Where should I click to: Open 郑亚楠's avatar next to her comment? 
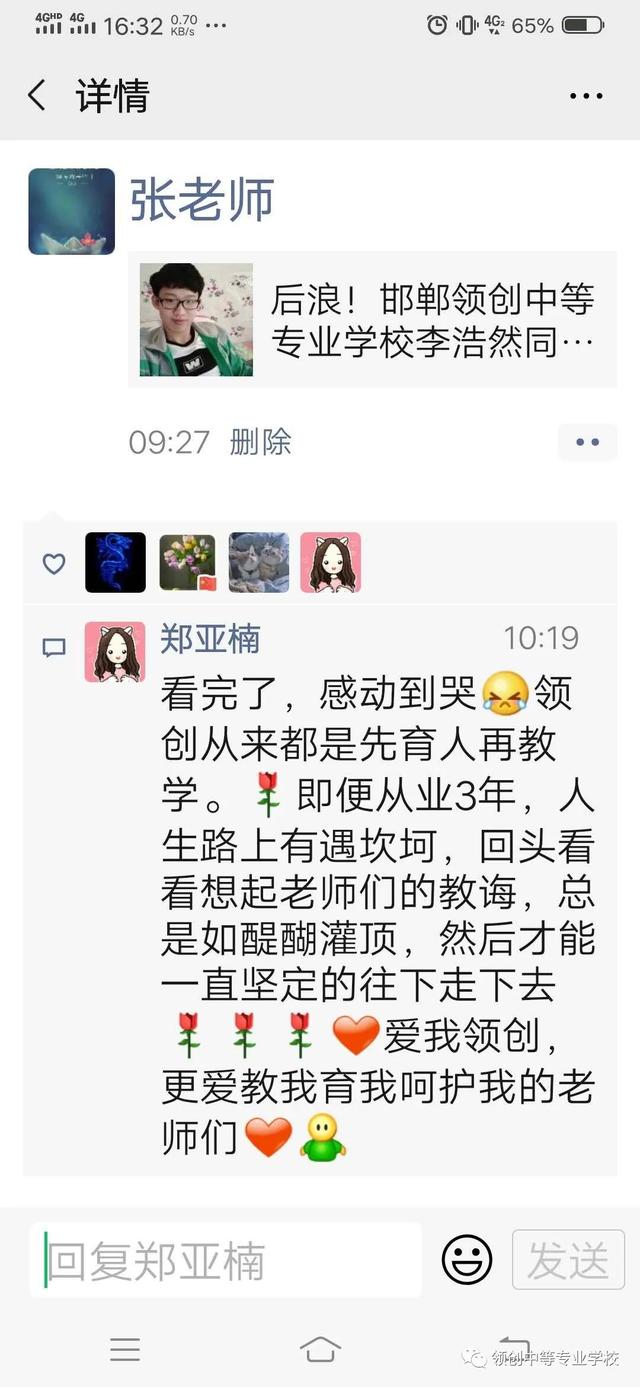coord(115,652)
